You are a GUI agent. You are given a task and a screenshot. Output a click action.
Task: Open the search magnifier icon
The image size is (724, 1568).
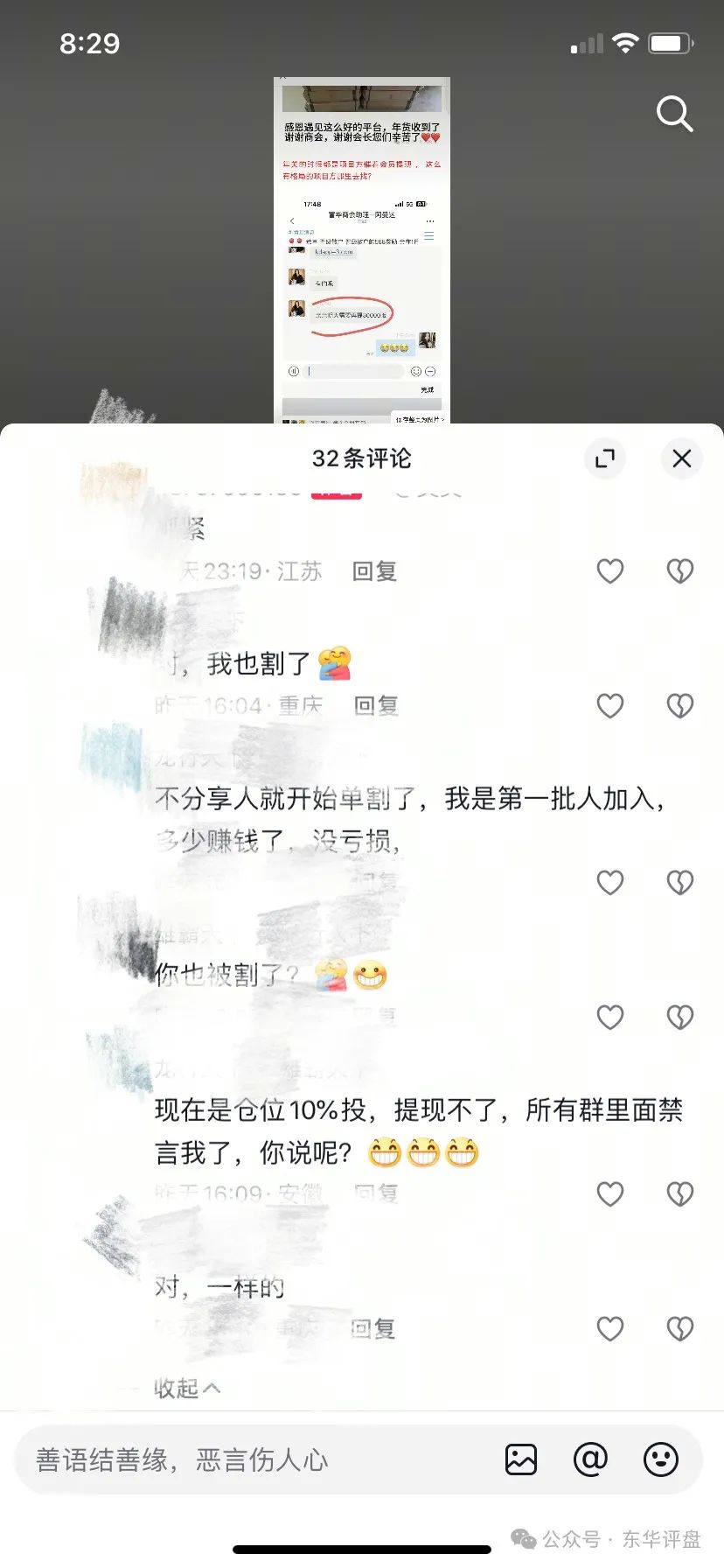[674, 114]
